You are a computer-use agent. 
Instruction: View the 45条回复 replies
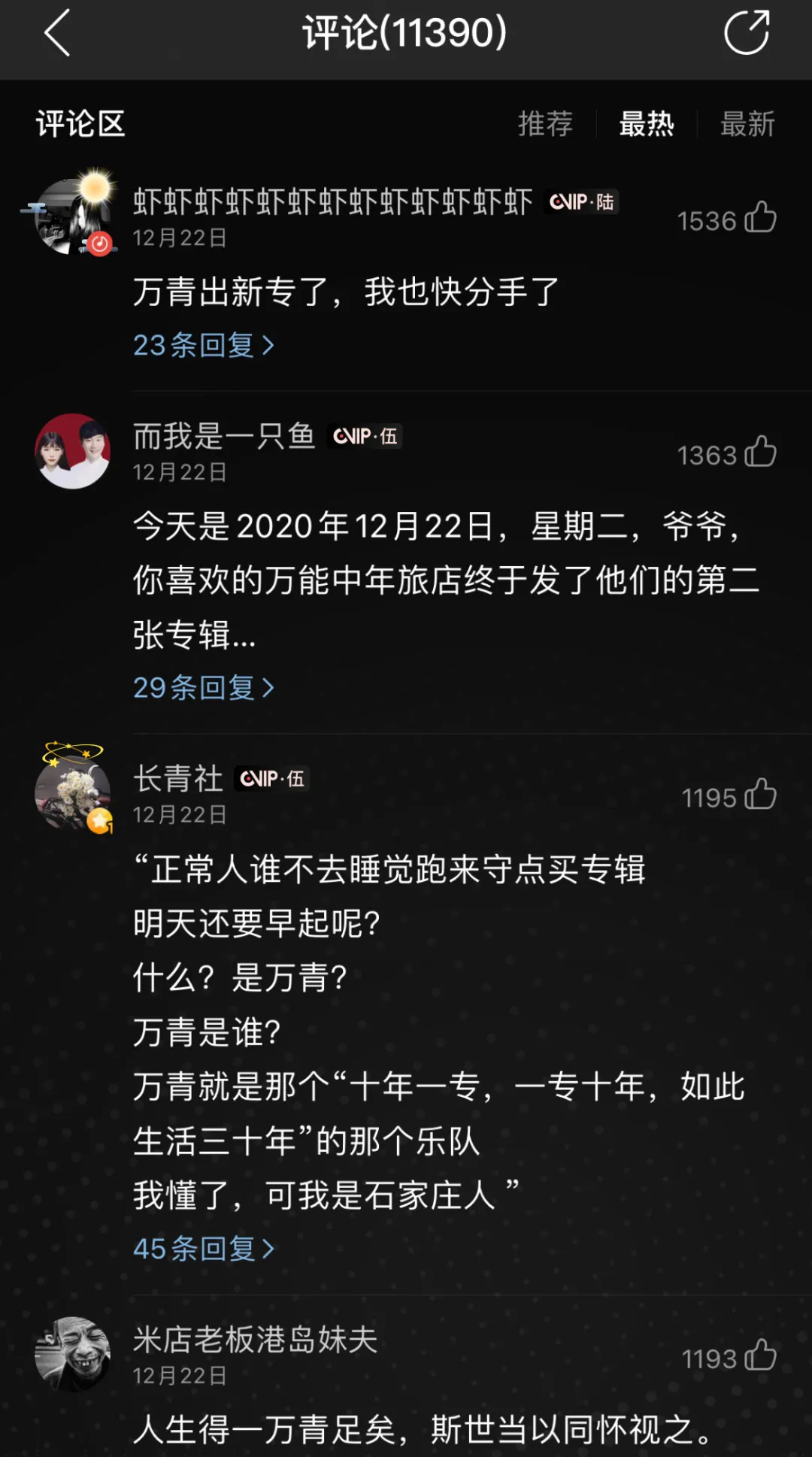203,1249
